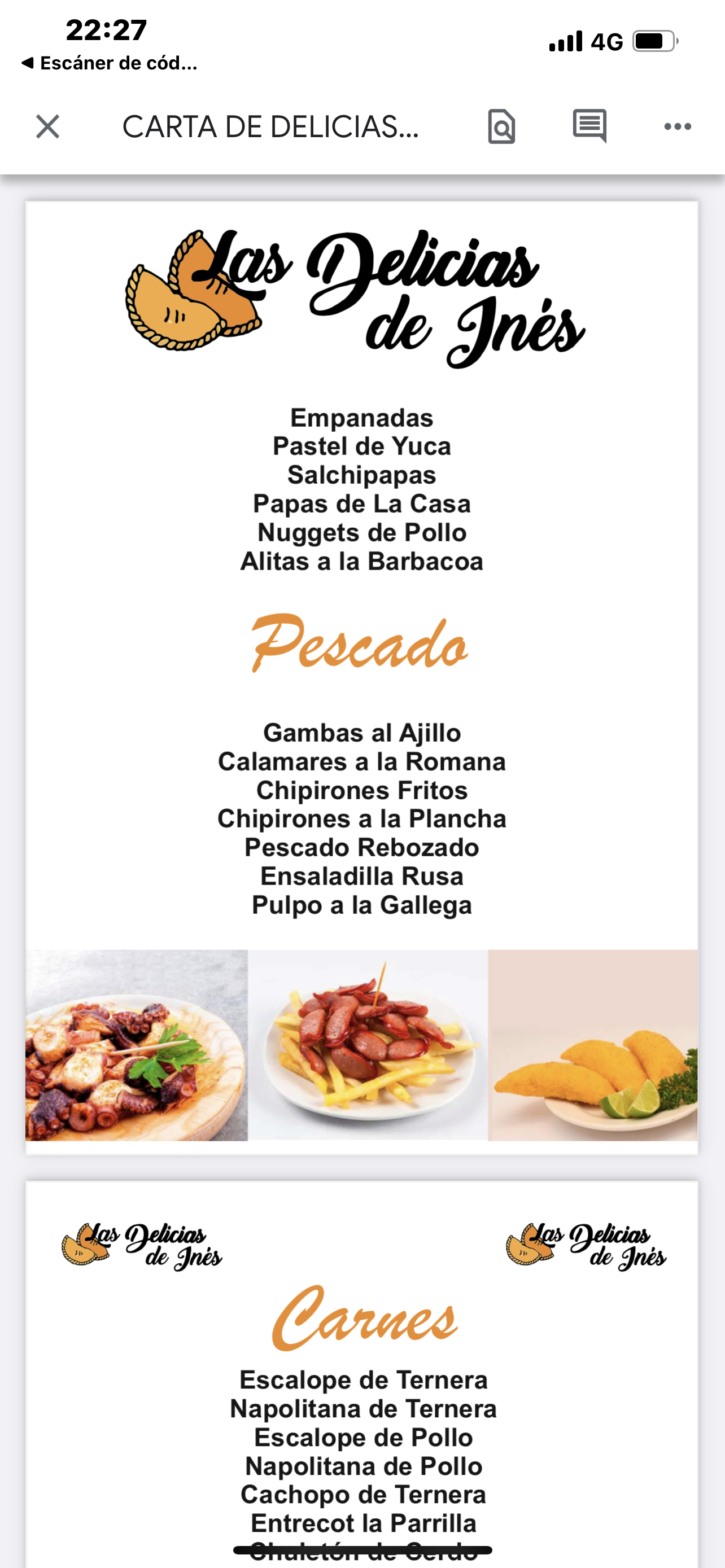Search within the document
Viewport: 725px width, 1568px height.
click(x=501, y=126)
